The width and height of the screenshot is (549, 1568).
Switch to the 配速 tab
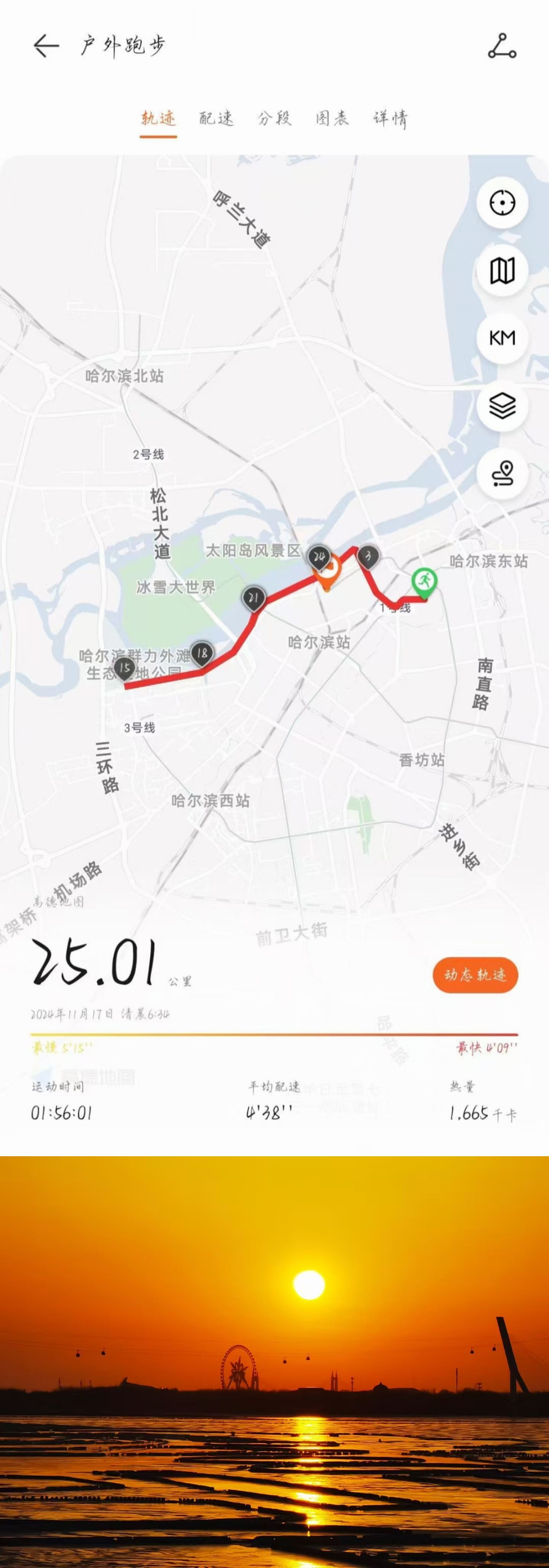[216, 118]
